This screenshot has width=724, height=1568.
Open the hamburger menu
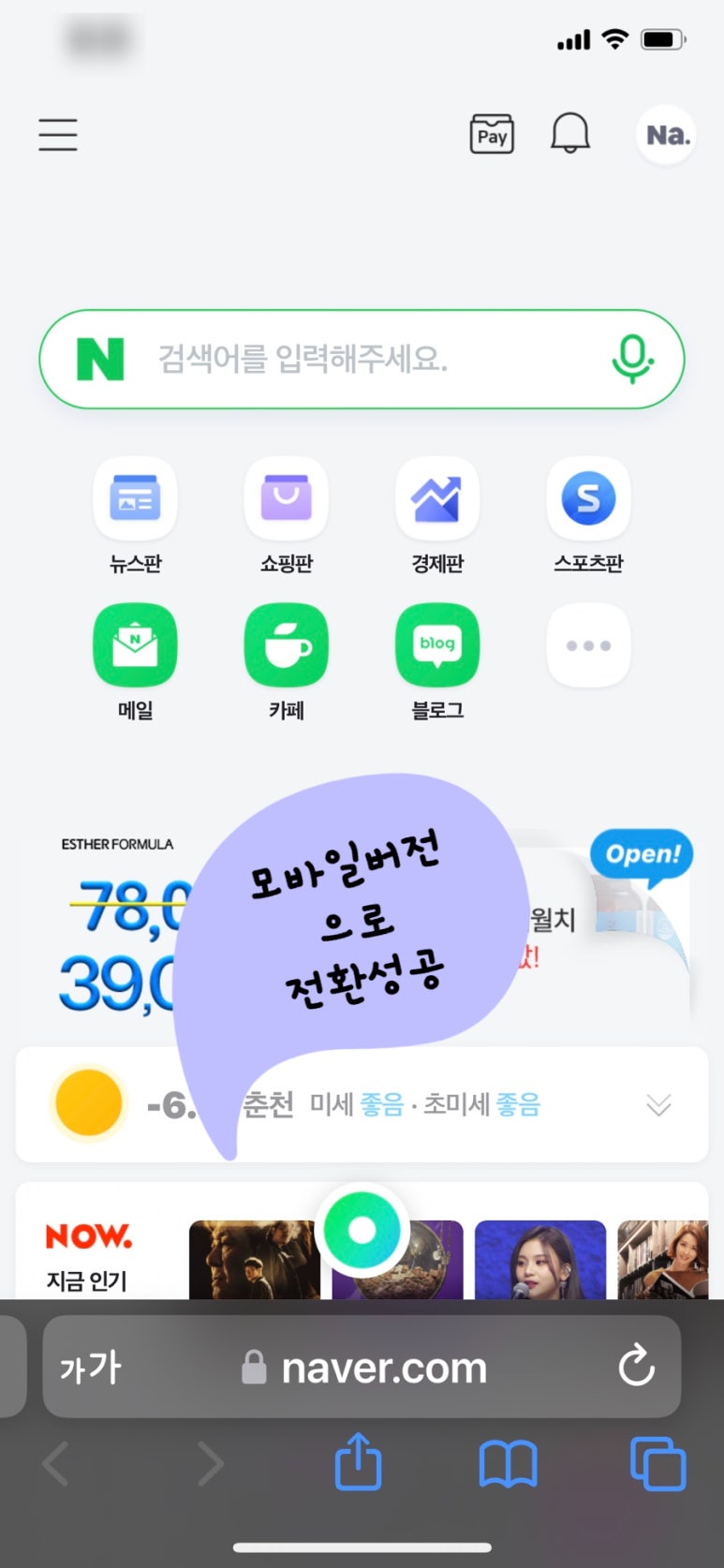click(58, 134)
